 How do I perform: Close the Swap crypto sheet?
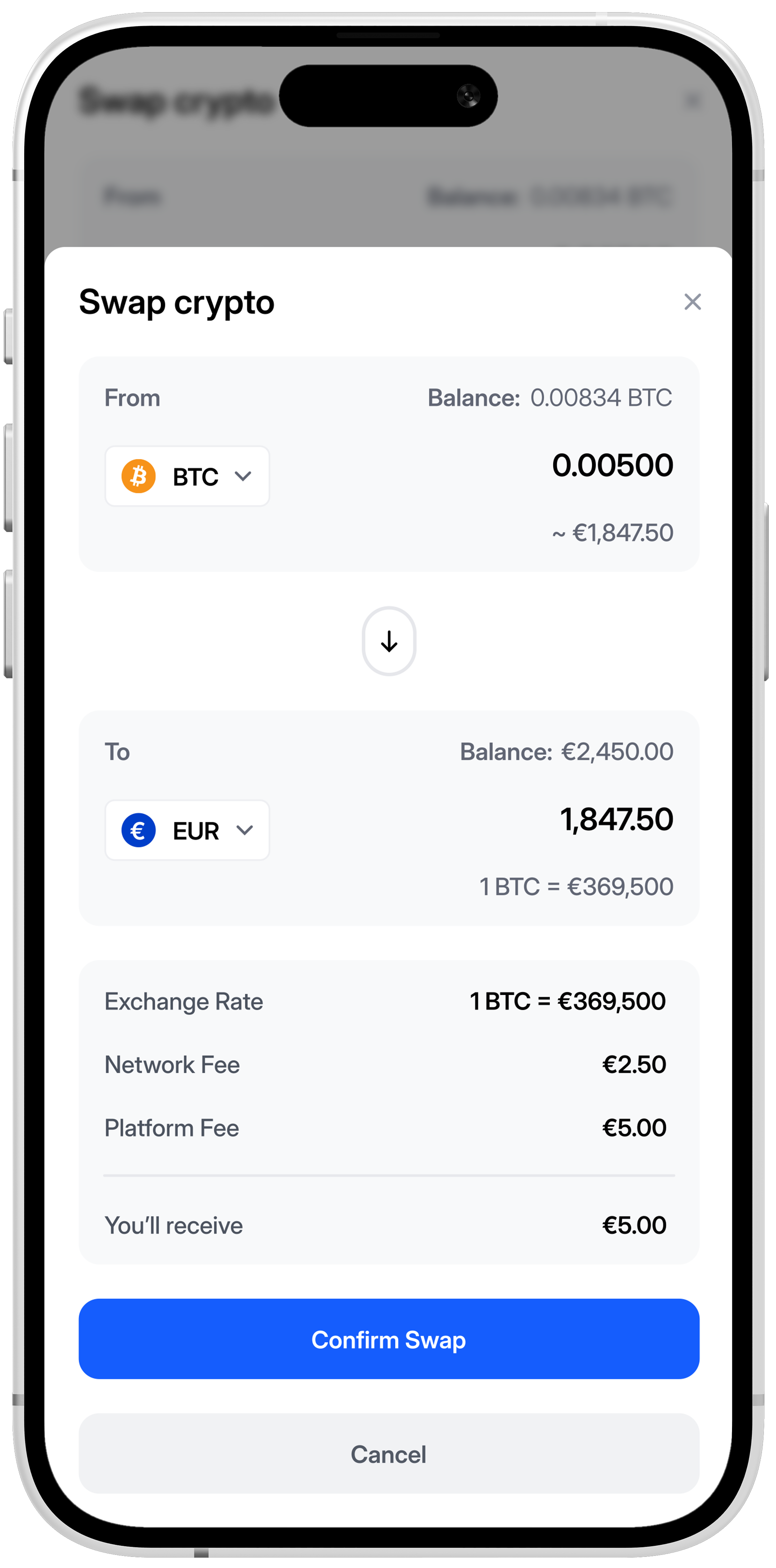692,302
